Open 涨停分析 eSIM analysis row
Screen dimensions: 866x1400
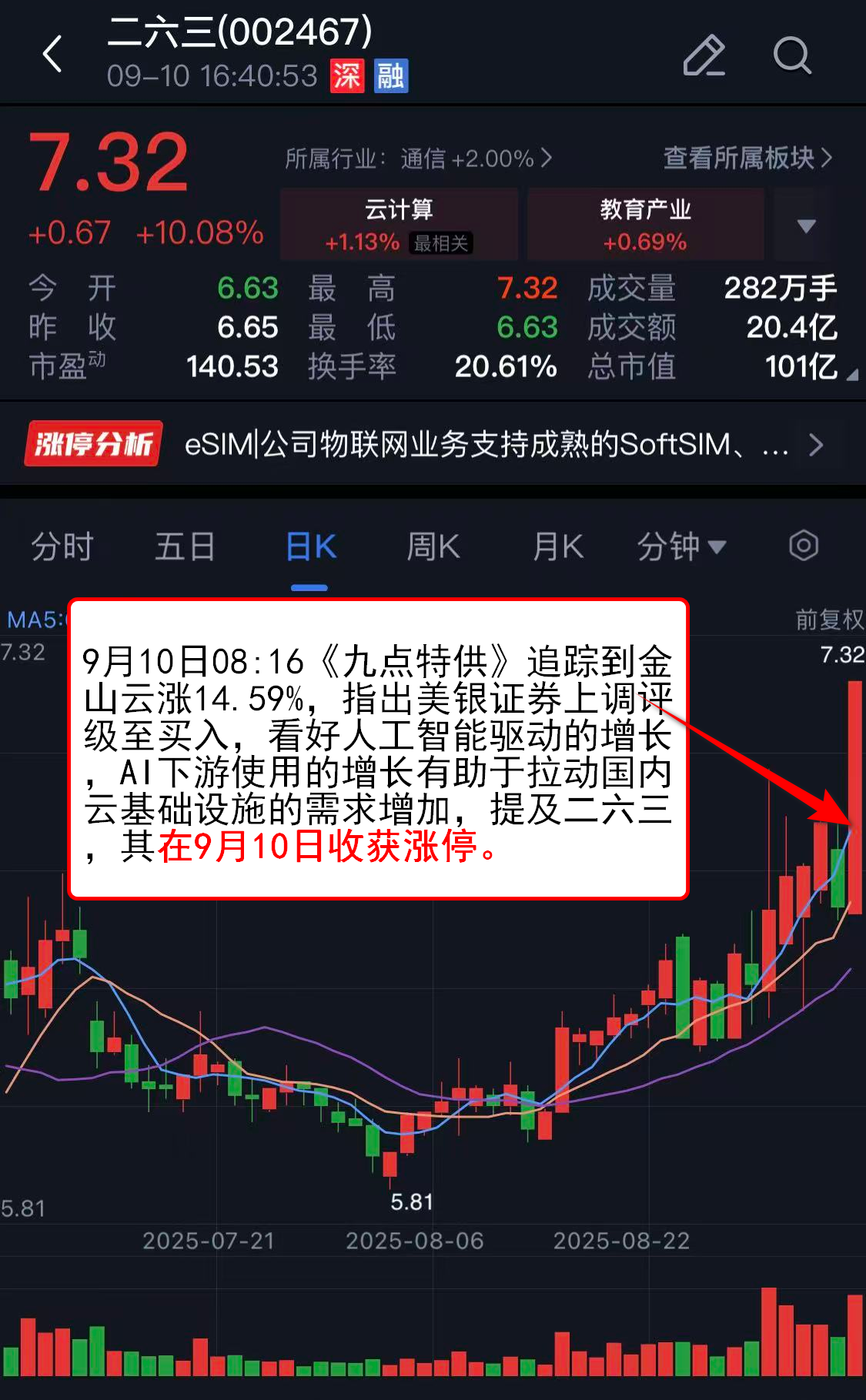431,444
